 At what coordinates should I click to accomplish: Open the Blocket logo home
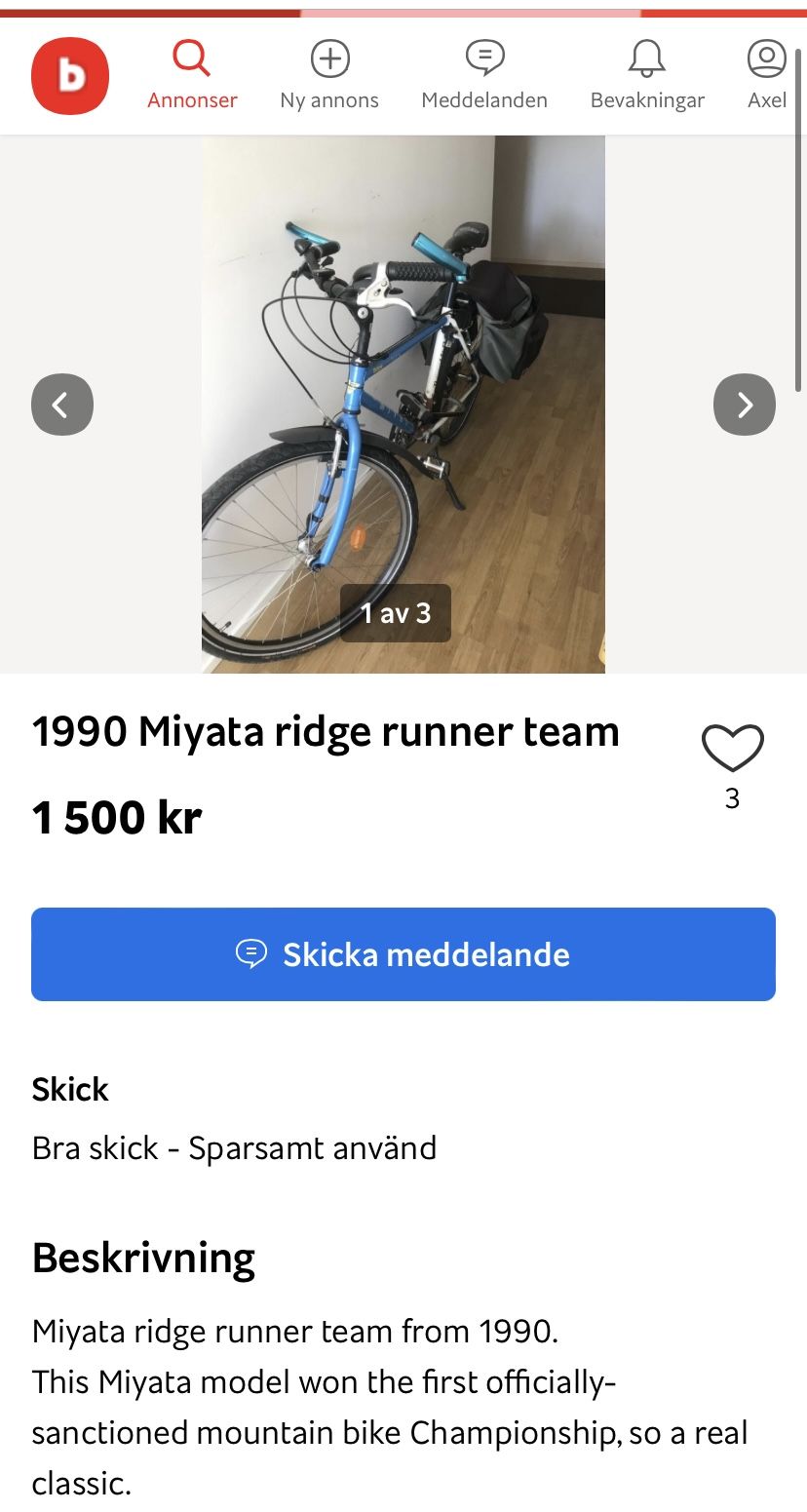[69, 76]
